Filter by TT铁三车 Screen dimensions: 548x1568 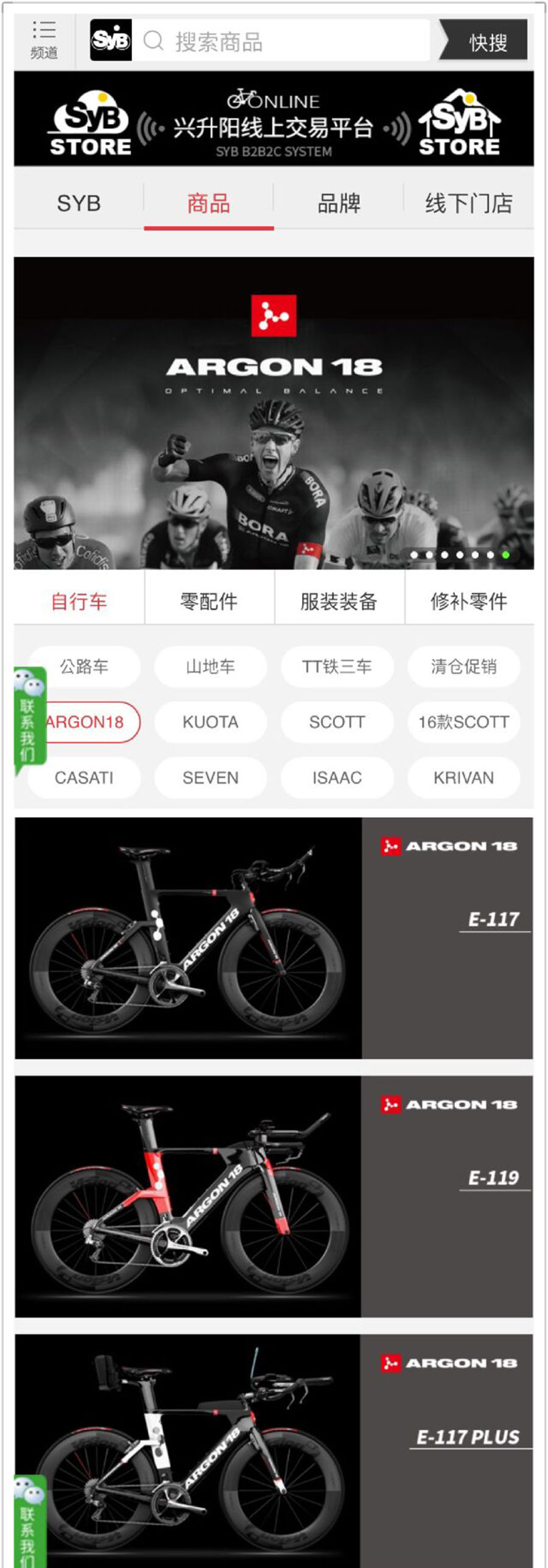pos(337,666)
